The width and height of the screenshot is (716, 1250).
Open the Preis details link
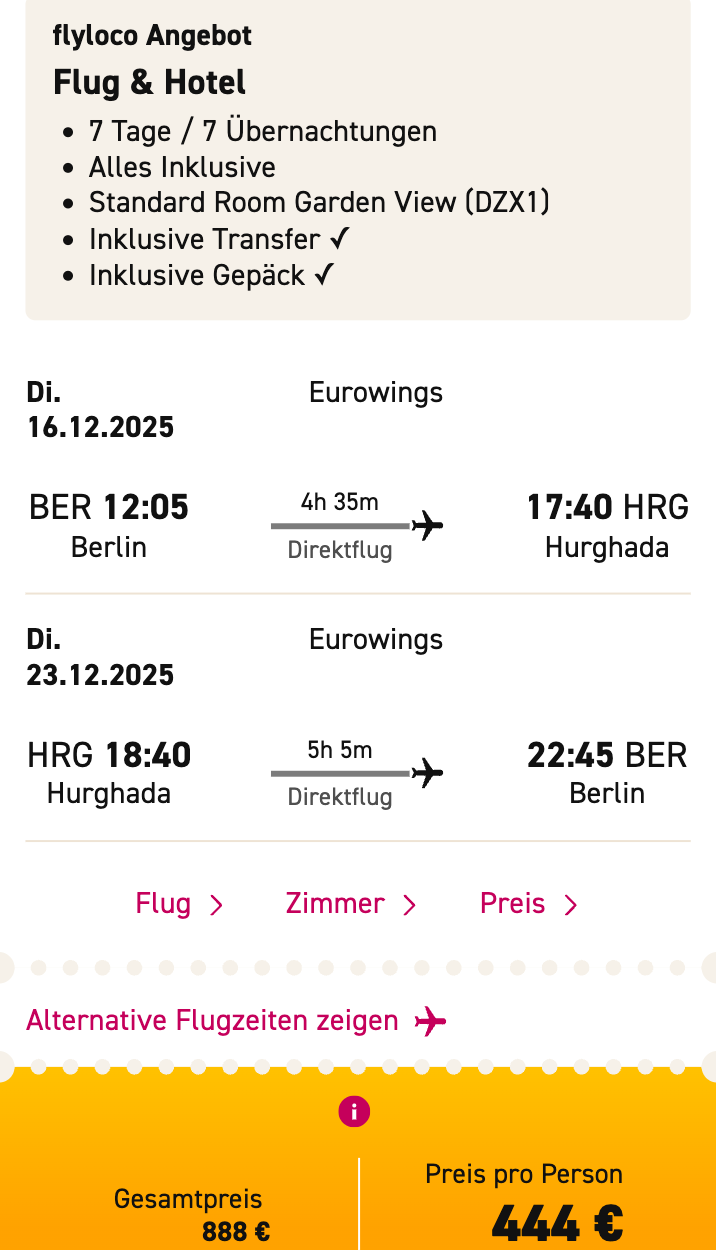tap(528, 904)
